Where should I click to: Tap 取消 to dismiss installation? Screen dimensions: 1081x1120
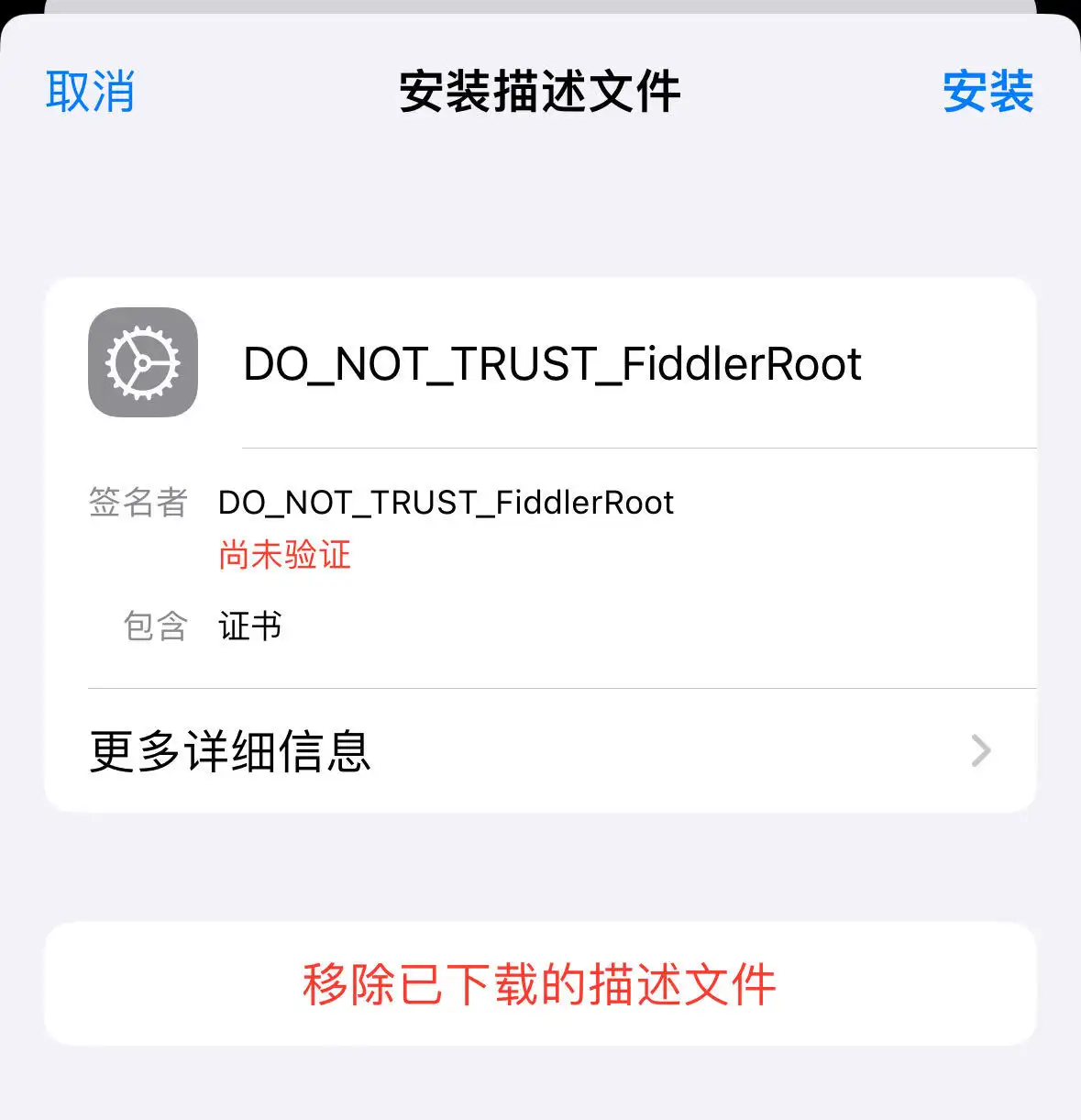point(90,91)
